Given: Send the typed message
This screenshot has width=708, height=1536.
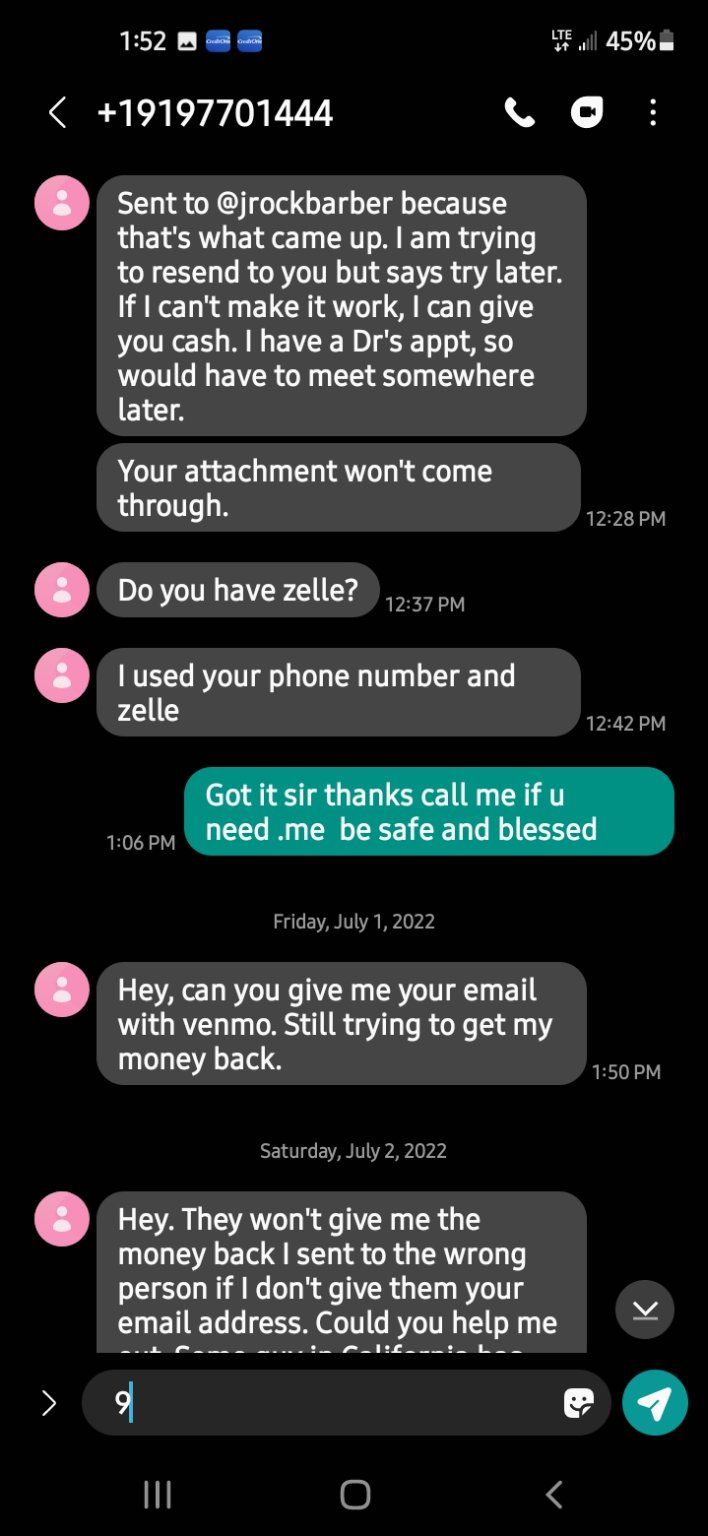Looking at the screenshot, I should [x=655, y=1403].
